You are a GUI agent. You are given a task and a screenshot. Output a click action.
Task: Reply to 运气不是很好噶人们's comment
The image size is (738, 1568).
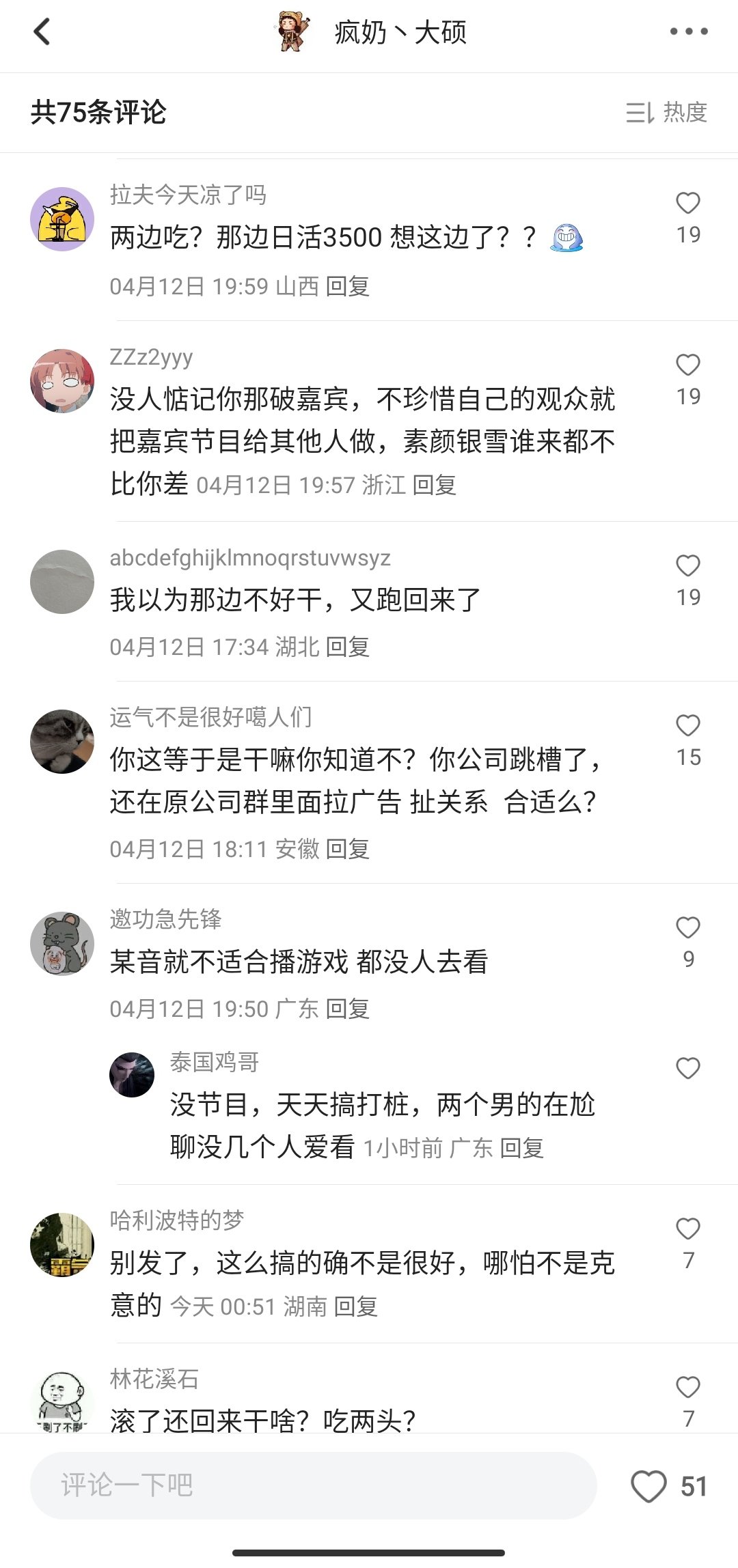click(x=347, y=849)
